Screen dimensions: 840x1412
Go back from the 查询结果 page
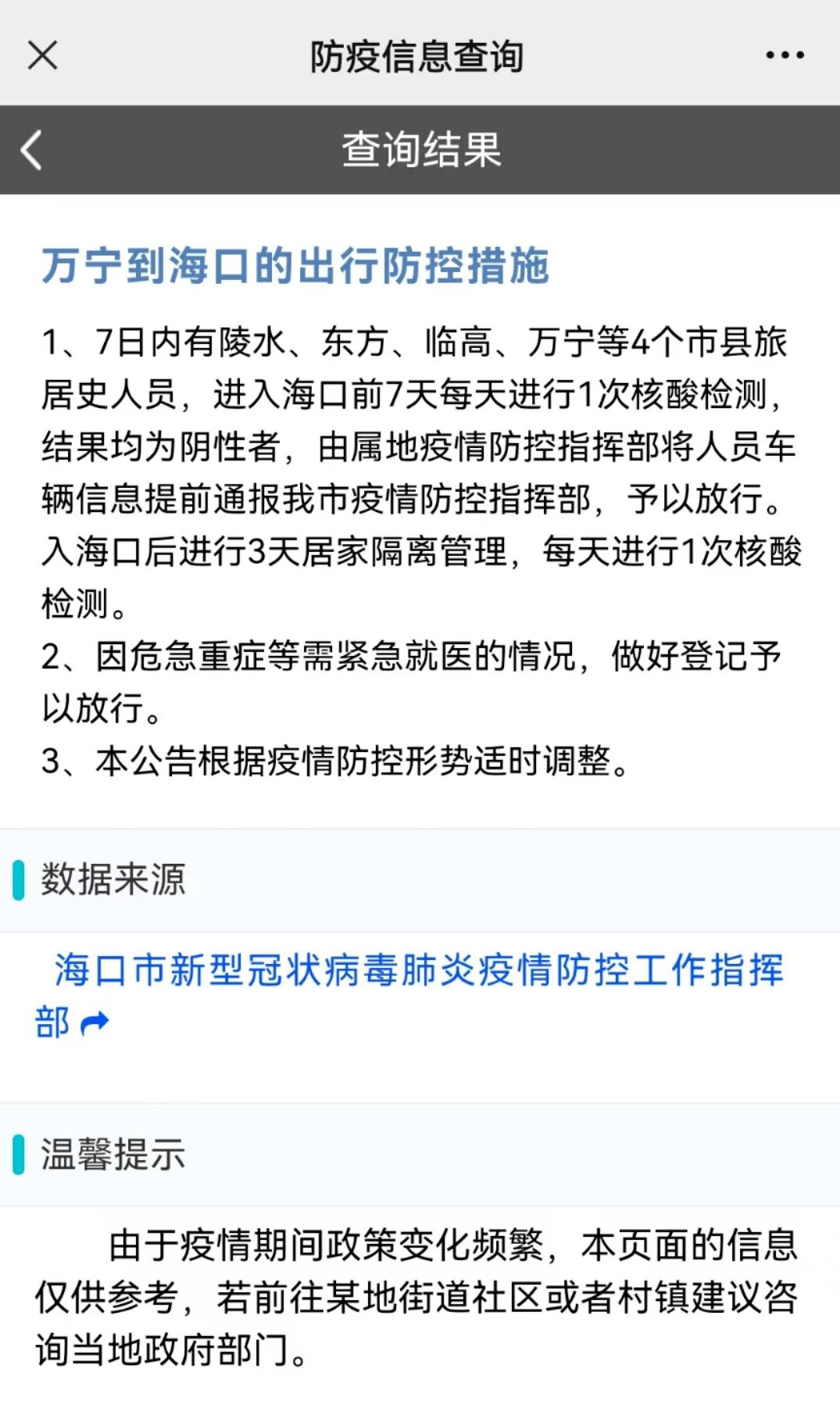coord(32,150)
